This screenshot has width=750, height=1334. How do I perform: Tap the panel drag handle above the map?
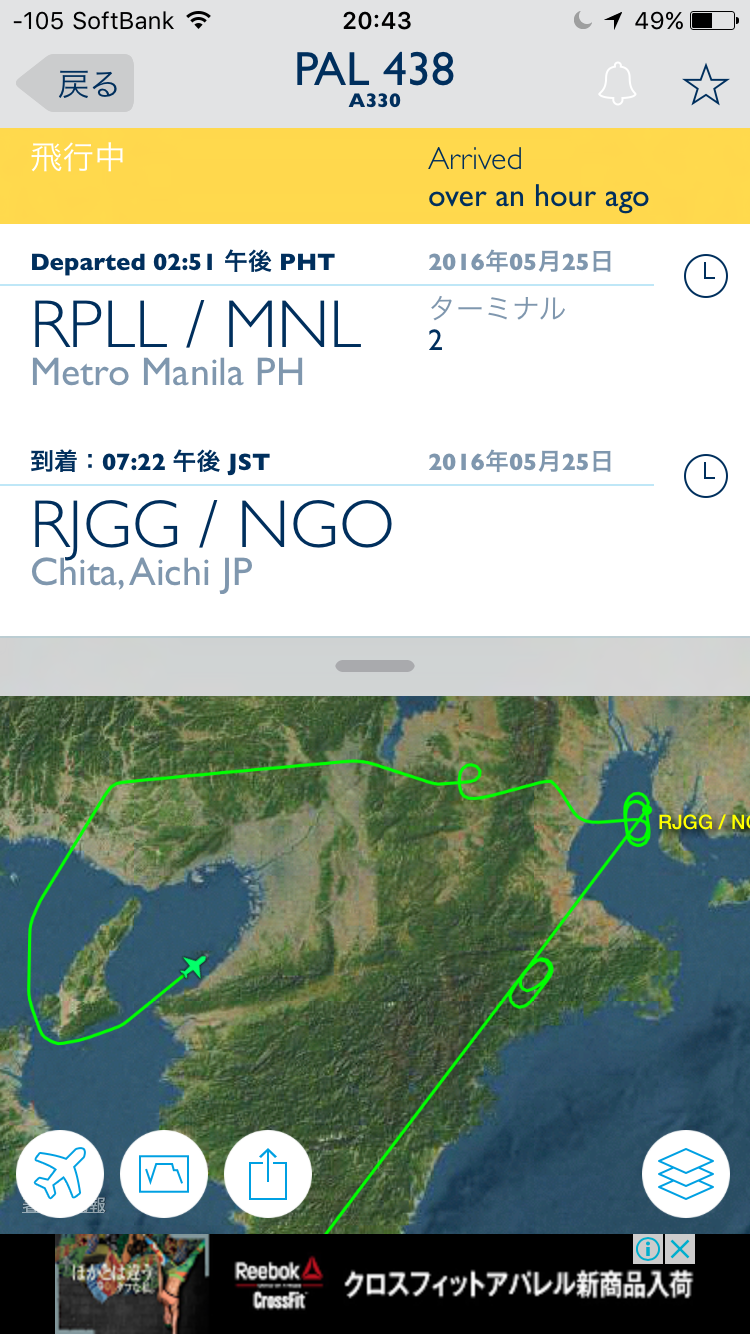coord(375,666)
